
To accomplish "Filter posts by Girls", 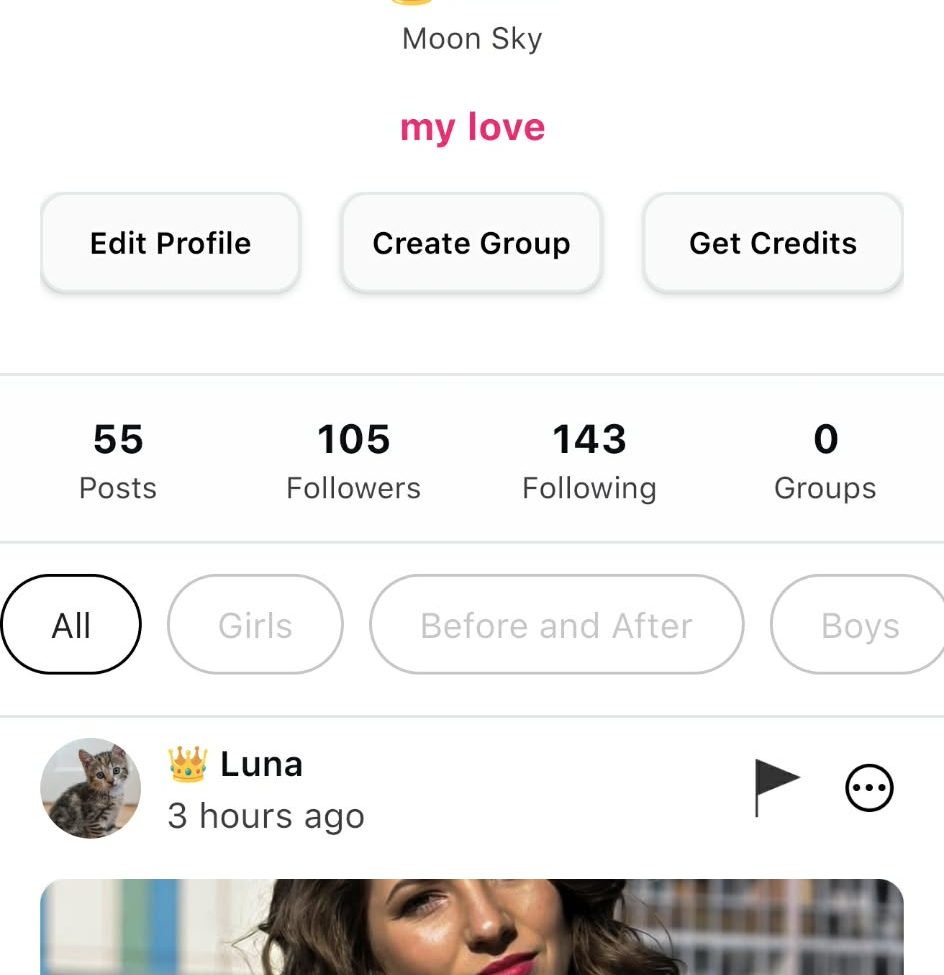I will [255, 624].
